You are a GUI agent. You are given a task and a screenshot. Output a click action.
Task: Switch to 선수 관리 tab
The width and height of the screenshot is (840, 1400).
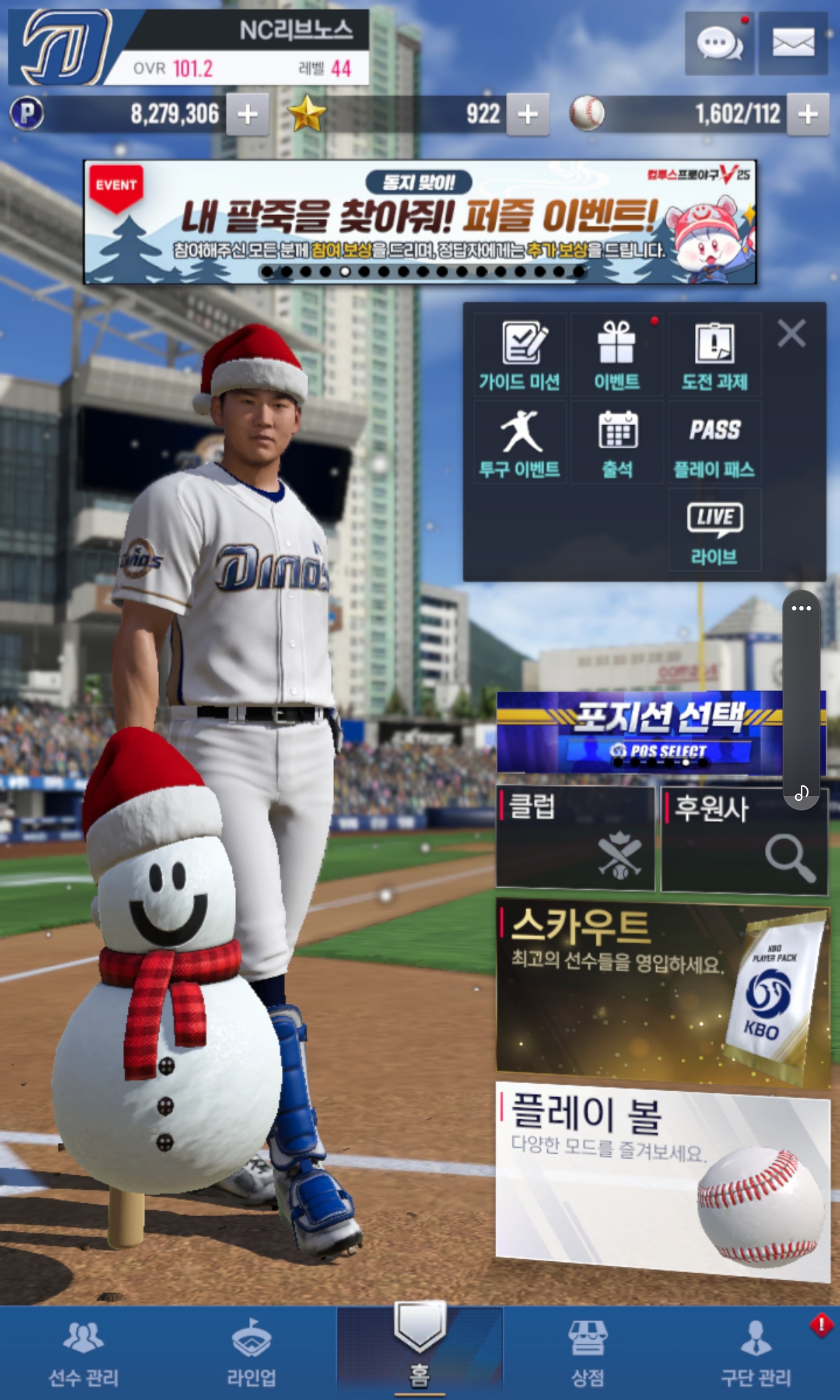coord(84,1353)
